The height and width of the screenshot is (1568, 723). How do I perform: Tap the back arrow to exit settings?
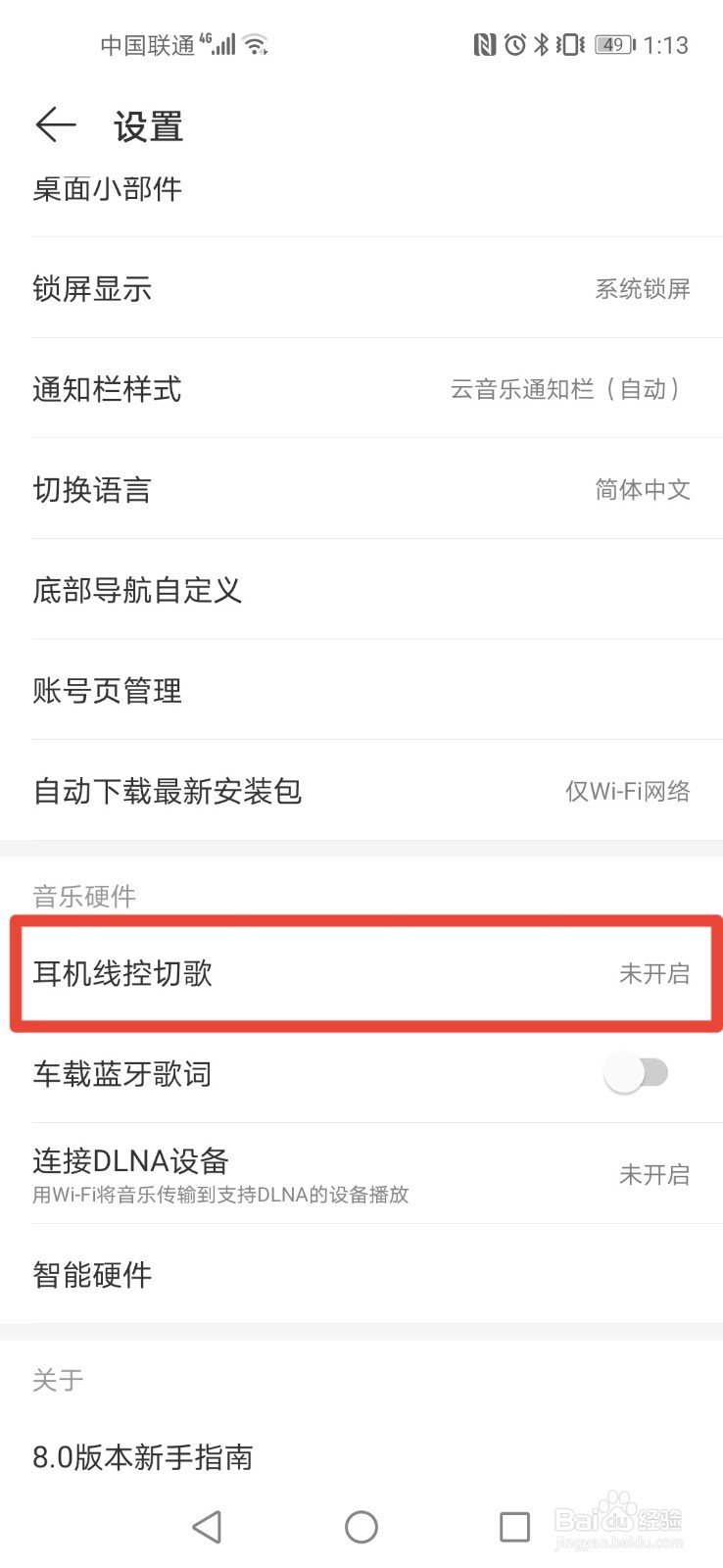(x=54, y=125)
